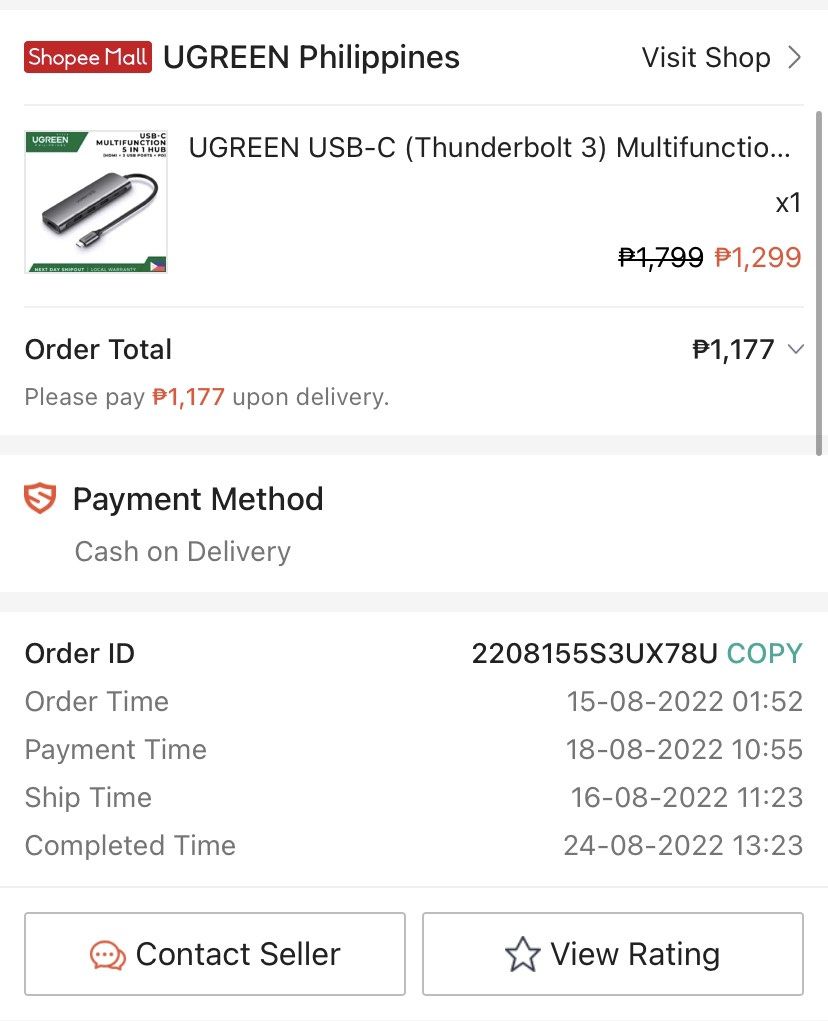This screenshot has height=1021, width=828.
Task: Click the discounted price ₱1,299
Action: tap(759, 257)
